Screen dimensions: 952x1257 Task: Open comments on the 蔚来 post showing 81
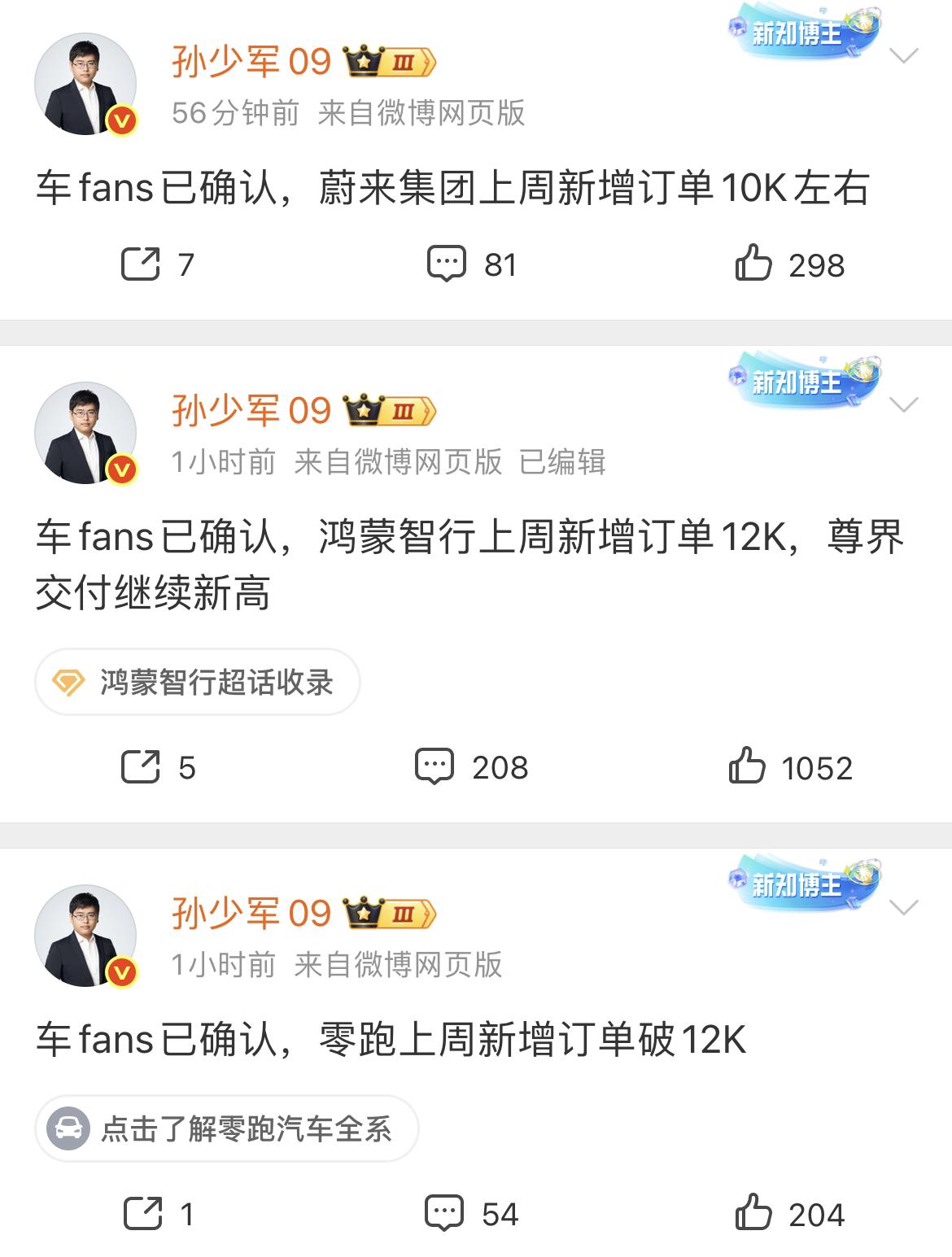click(x=446, y=263)
